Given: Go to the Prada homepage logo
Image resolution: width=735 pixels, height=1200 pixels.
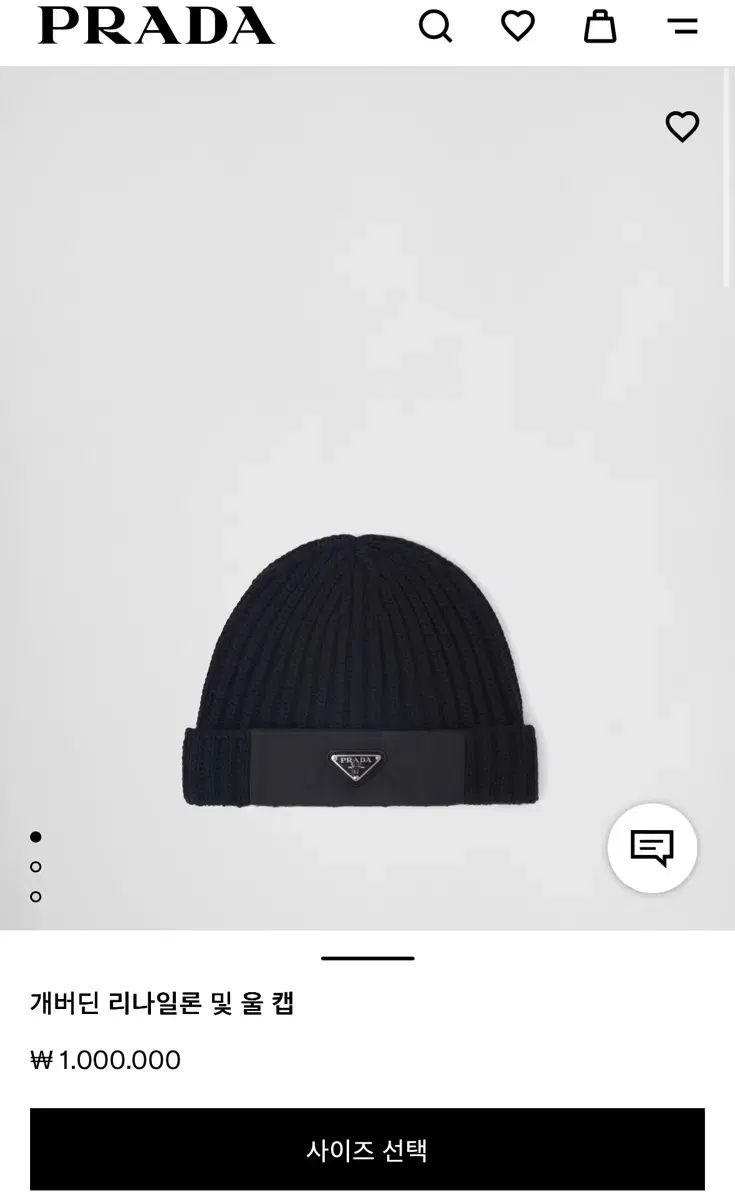Looking at the screenshot, I should click(x=156, y=26).
